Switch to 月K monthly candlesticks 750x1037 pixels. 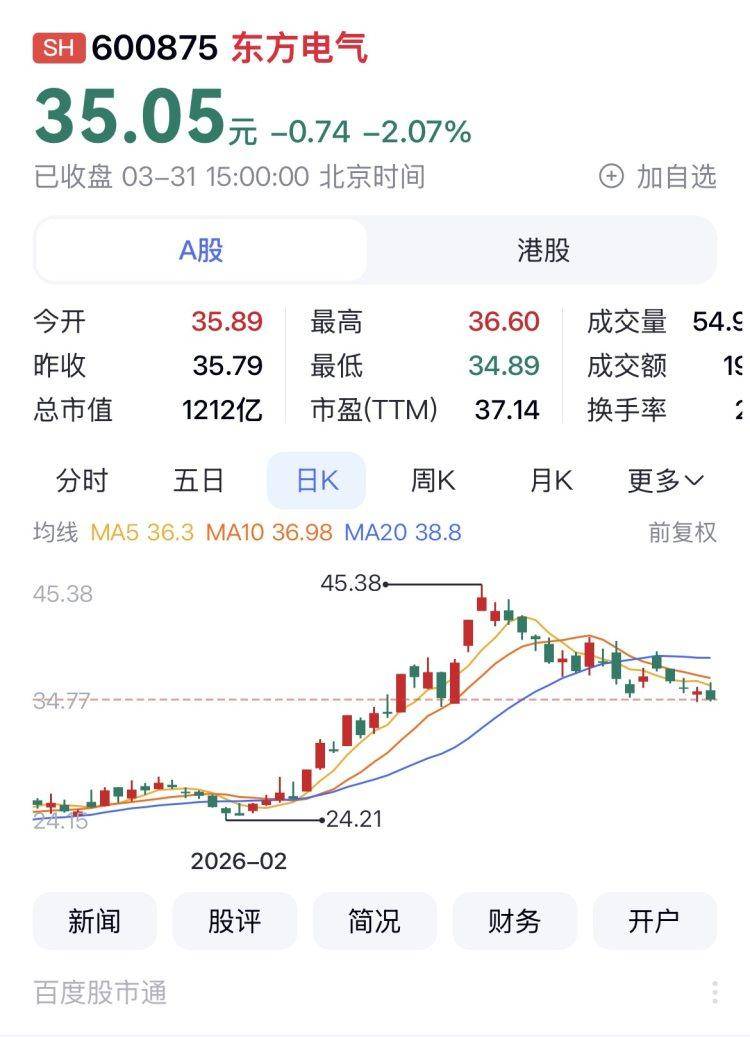[550, 481]
